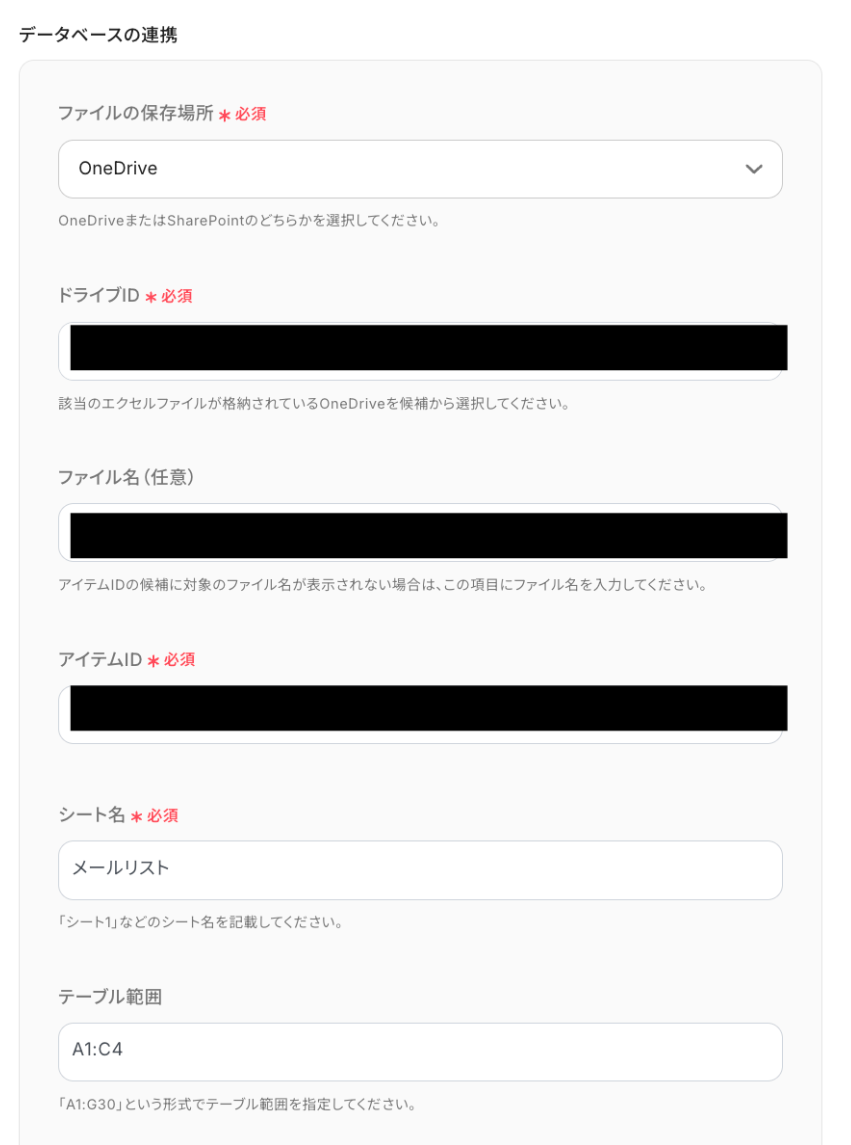This screenshot has height=1145, width=851.
Task: Open the ファイルの保存場所 dropdown showing OneDrive
Action: 420,169
